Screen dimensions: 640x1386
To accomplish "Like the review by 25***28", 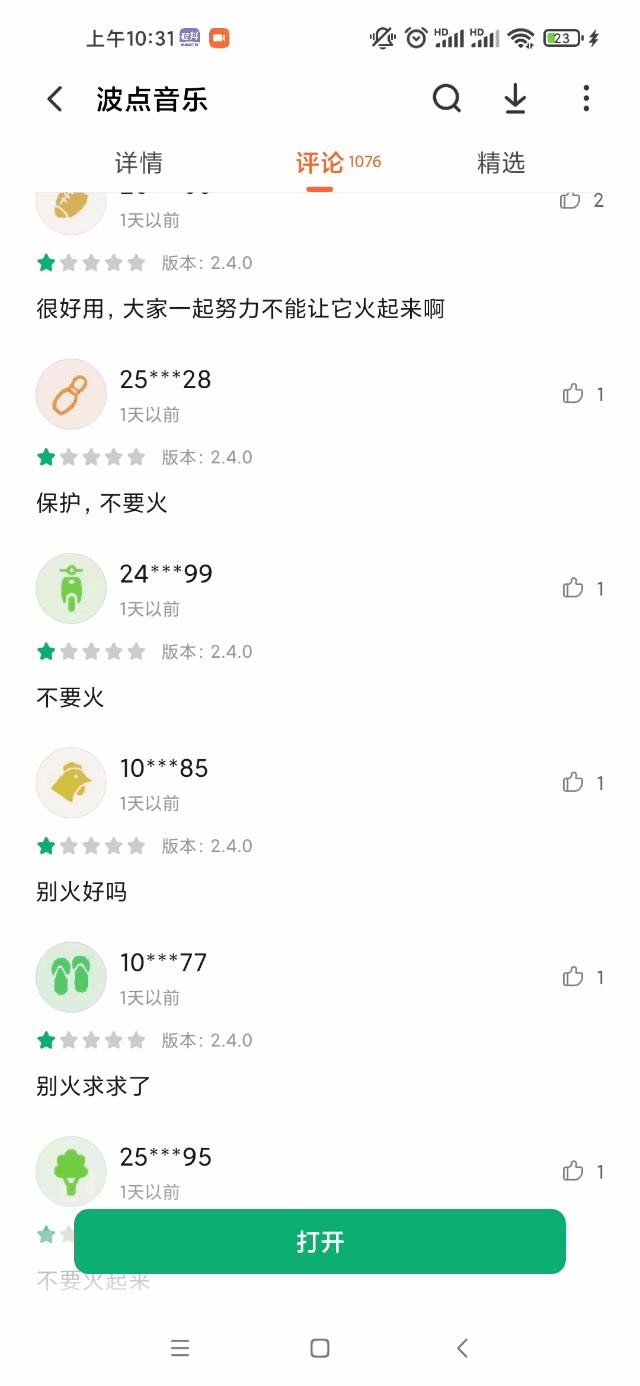I will pos(573,394).
